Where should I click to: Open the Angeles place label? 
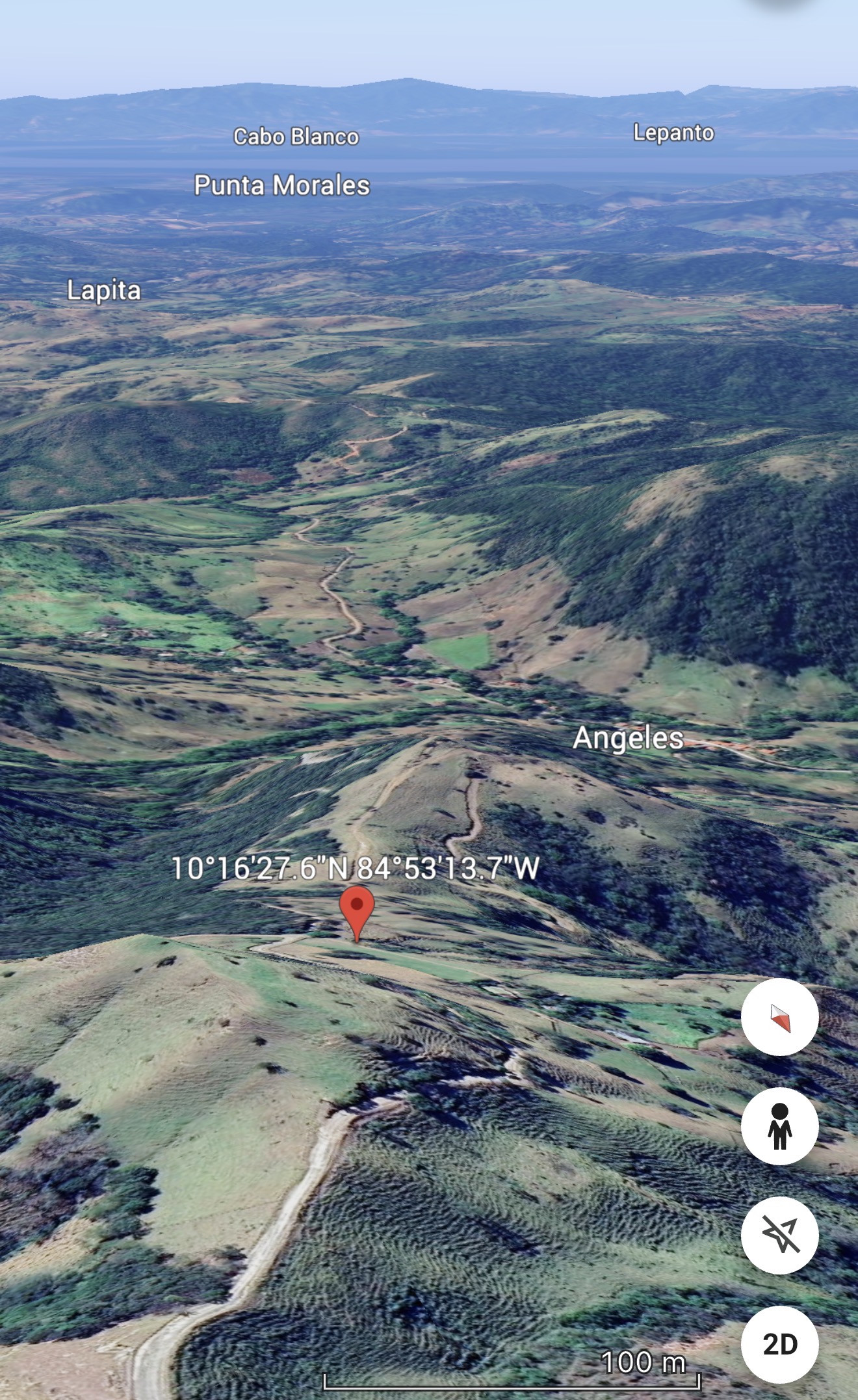click(628, 737)
